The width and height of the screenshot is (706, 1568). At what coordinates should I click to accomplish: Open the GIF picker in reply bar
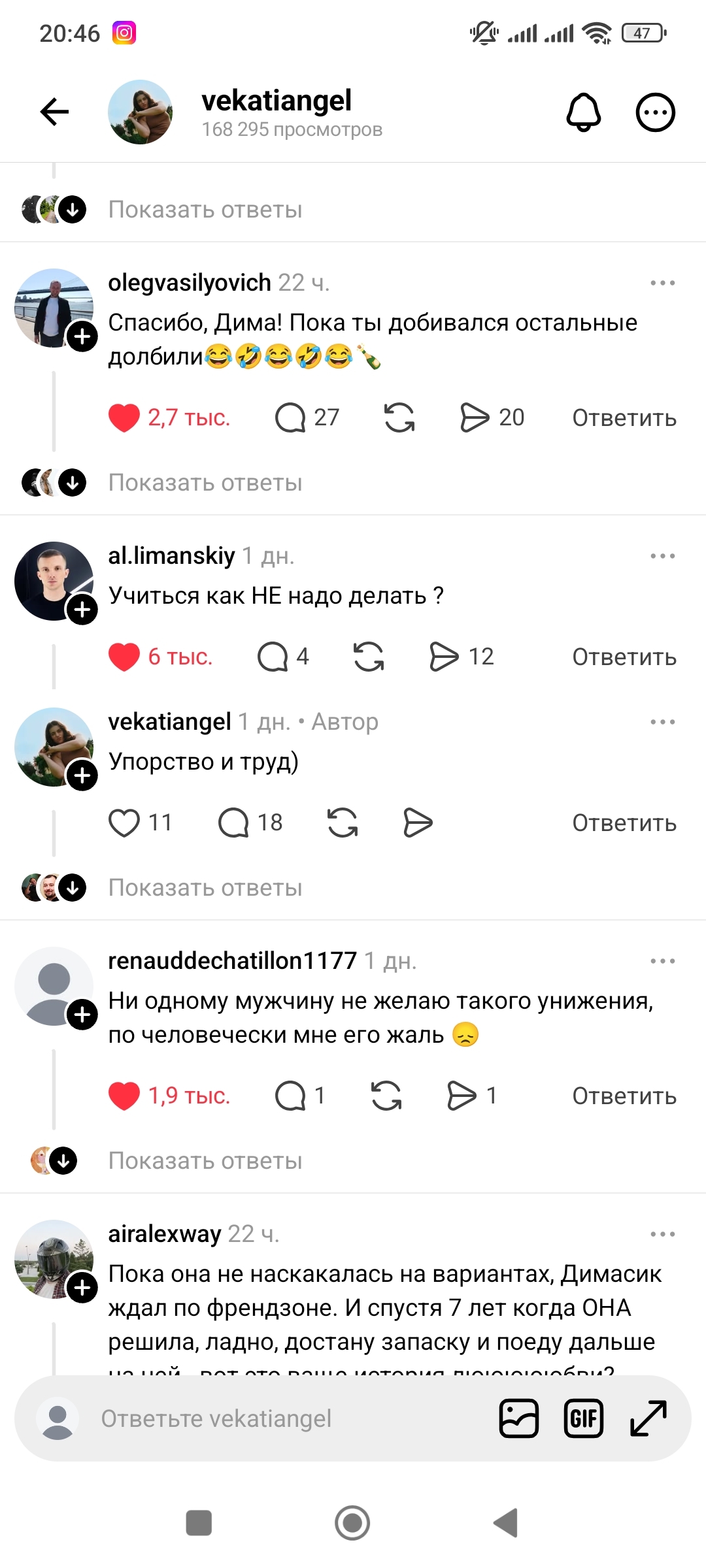pos(583,1418)
